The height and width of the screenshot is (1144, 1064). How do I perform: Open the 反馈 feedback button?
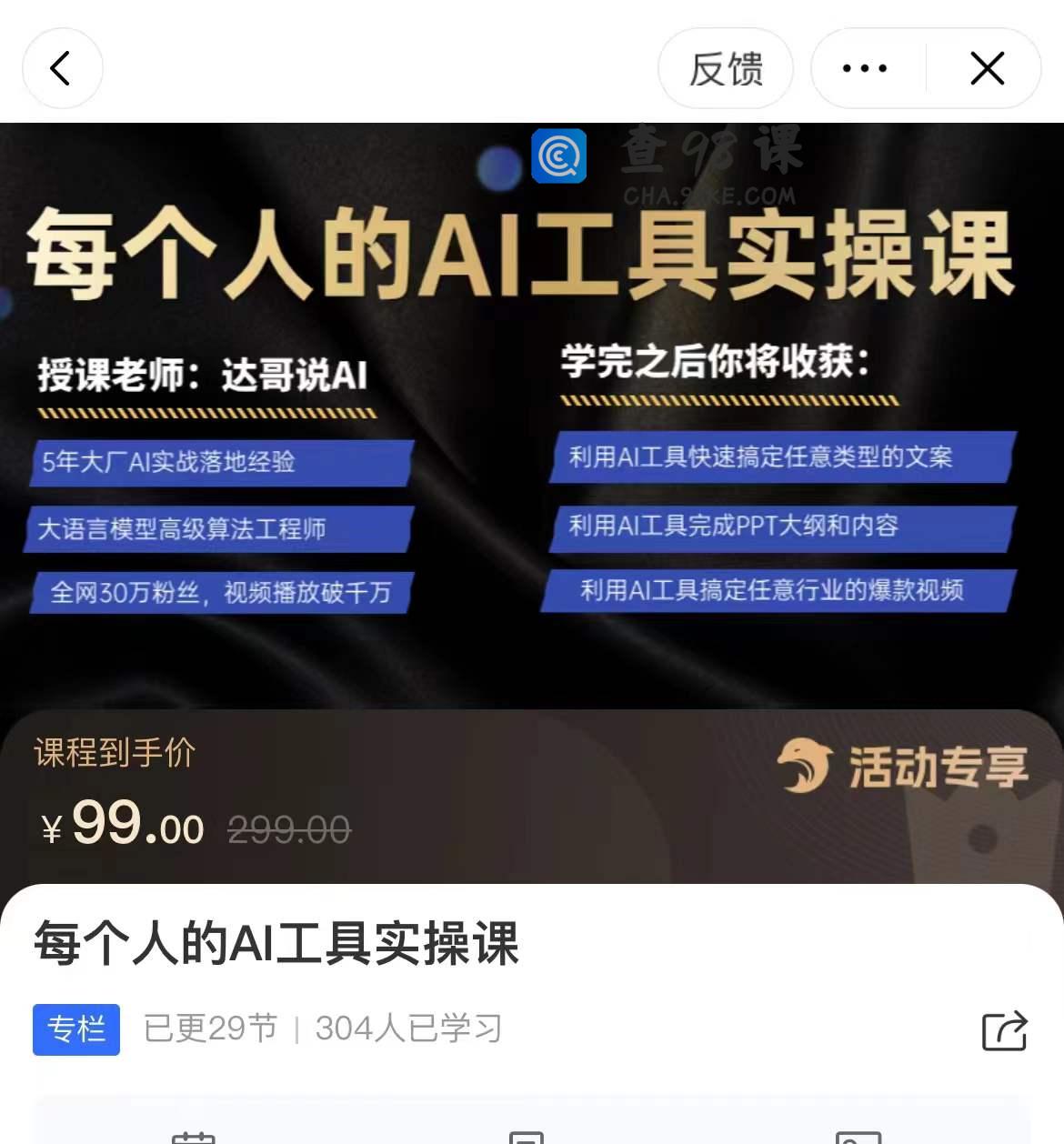click(x=726, y=69)
